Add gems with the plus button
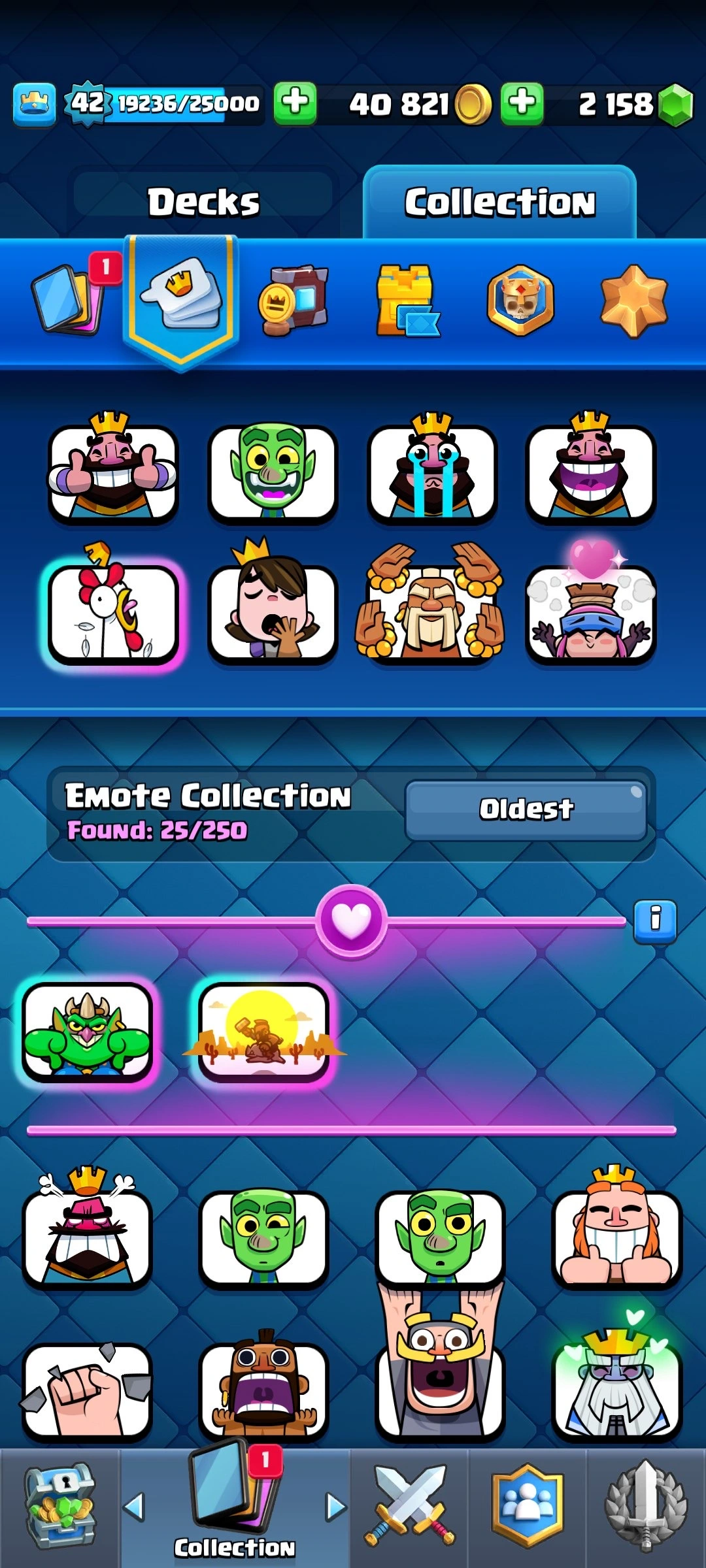The width and height of the screenshot is (706, 1568). tap(522, 103)
